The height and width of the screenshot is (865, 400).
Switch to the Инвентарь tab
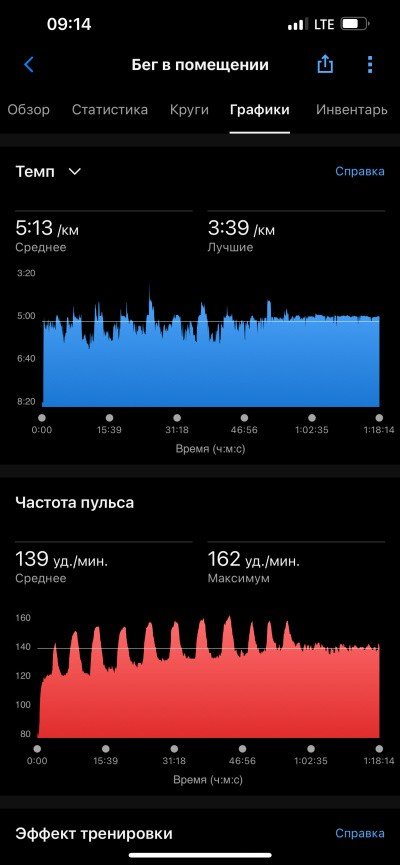point(352,110)
